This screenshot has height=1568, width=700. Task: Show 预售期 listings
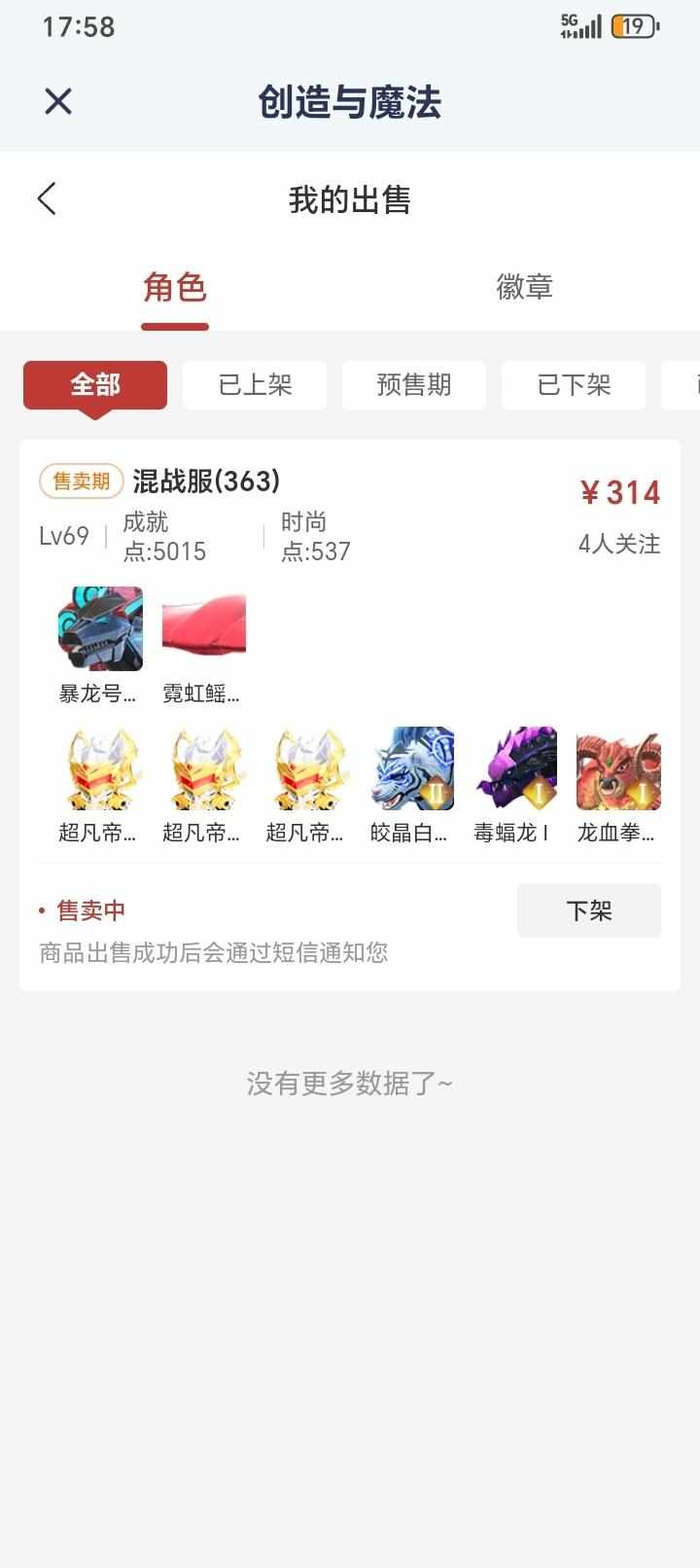tap(414, 385)
